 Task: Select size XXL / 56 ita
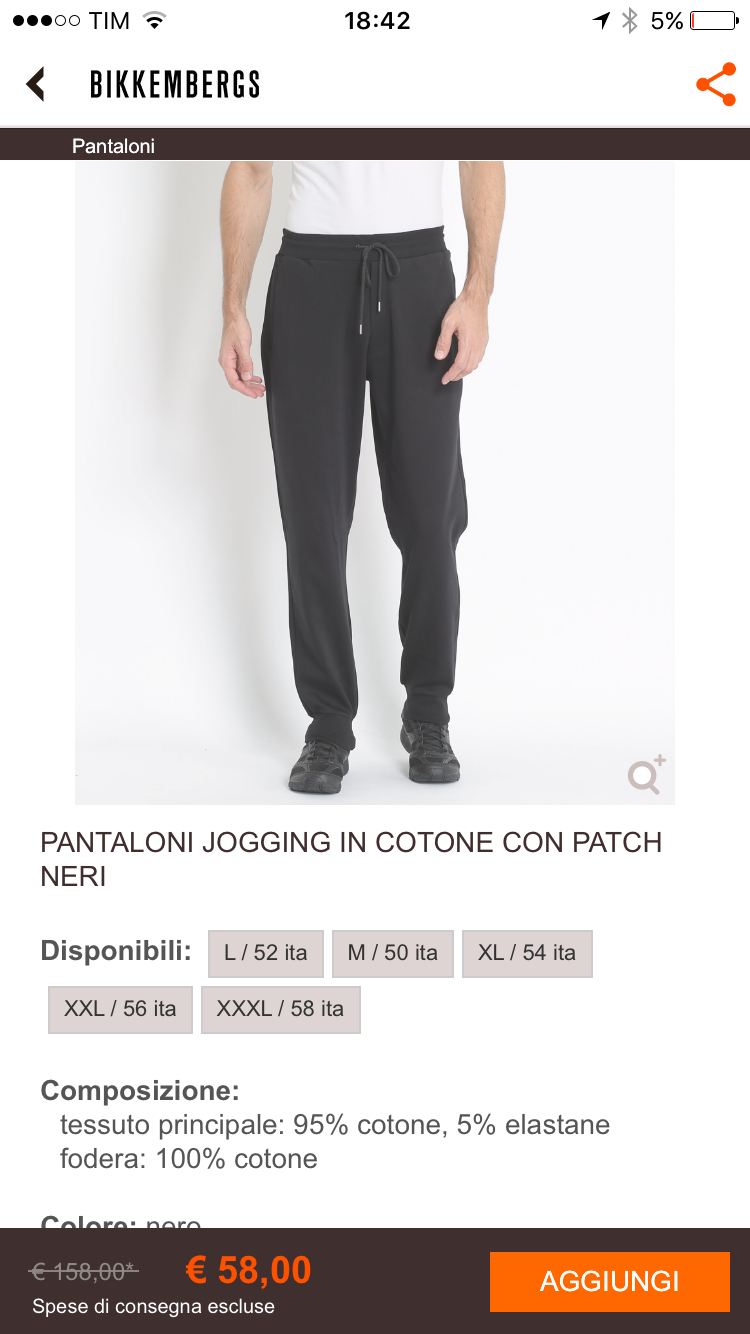point(120,1009)
